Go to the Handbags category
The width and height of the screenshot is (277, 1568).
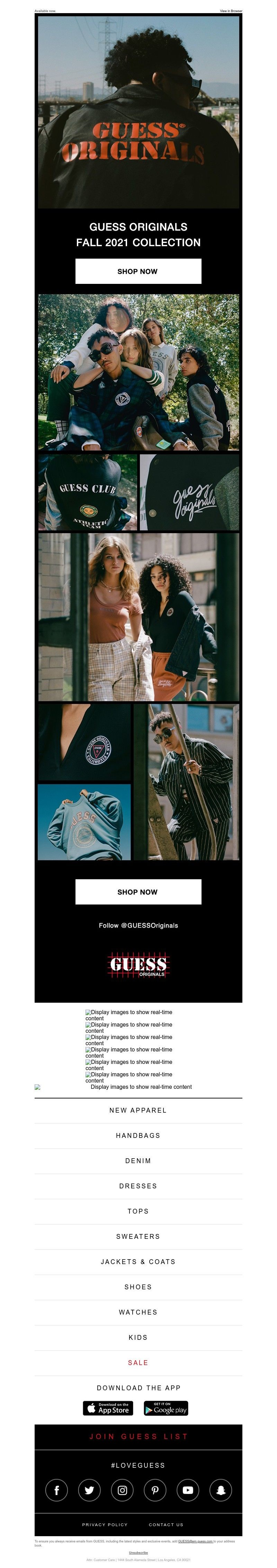point(138,1135)
